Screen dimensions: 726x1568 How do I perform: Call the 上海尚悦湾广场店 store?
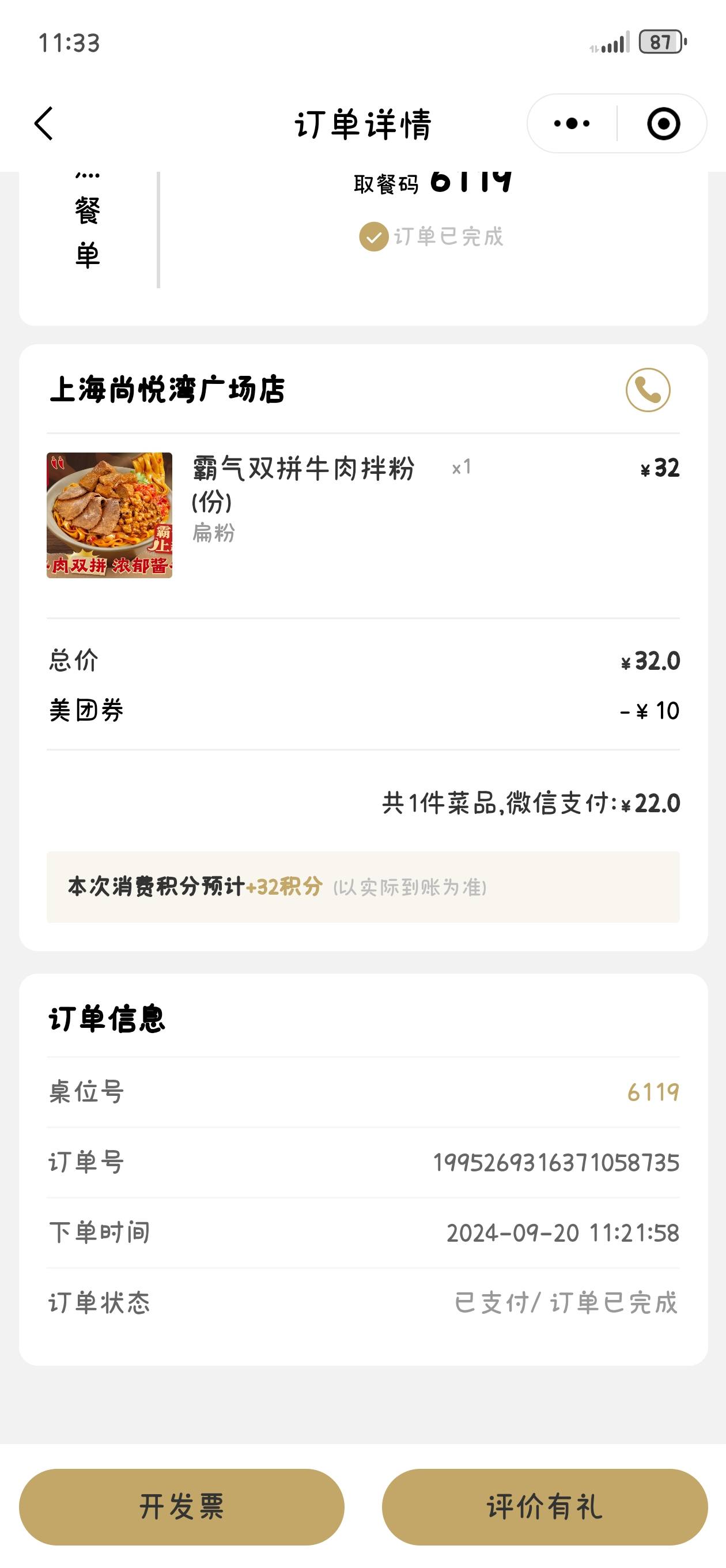(648, 390)
